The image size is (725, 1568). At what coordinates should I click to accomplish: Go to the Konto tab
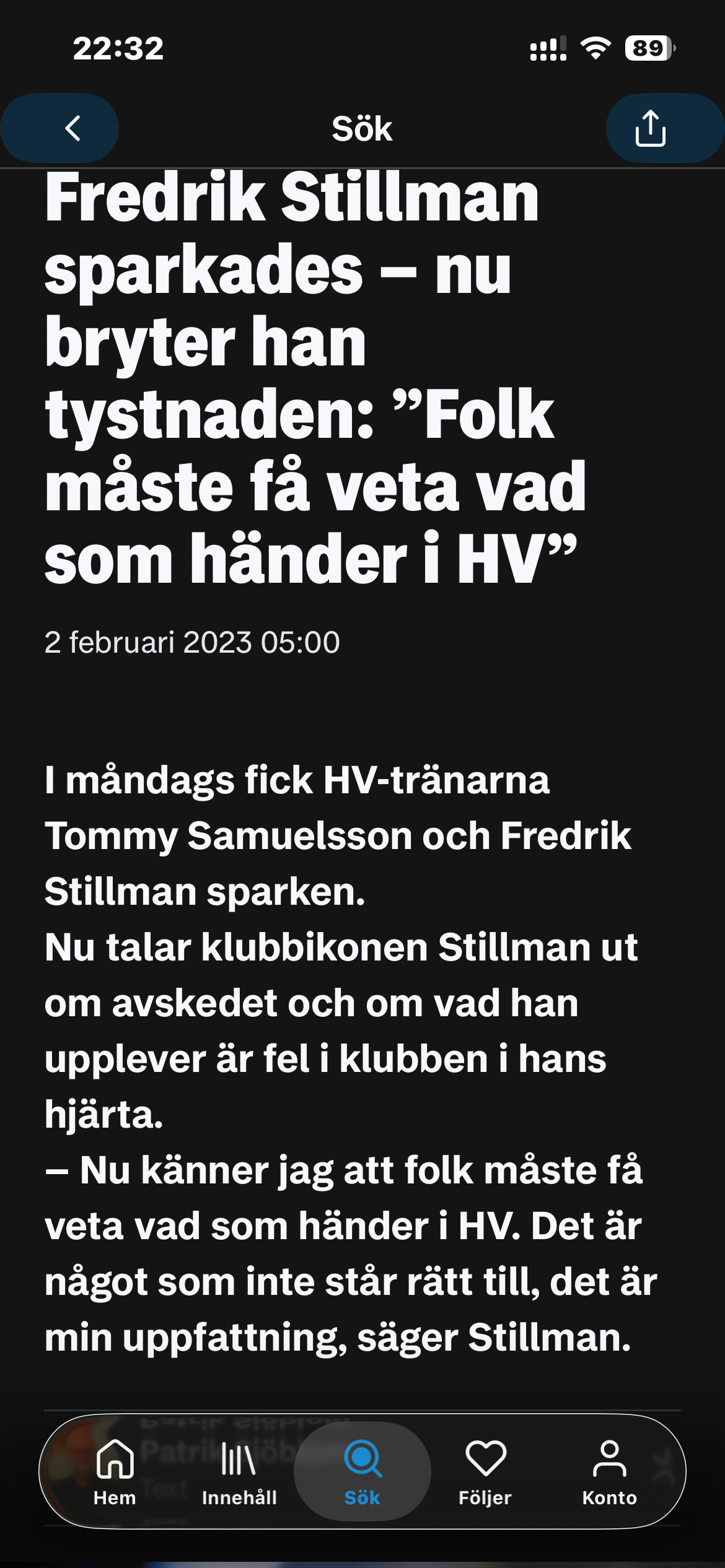coord(609,1473)
